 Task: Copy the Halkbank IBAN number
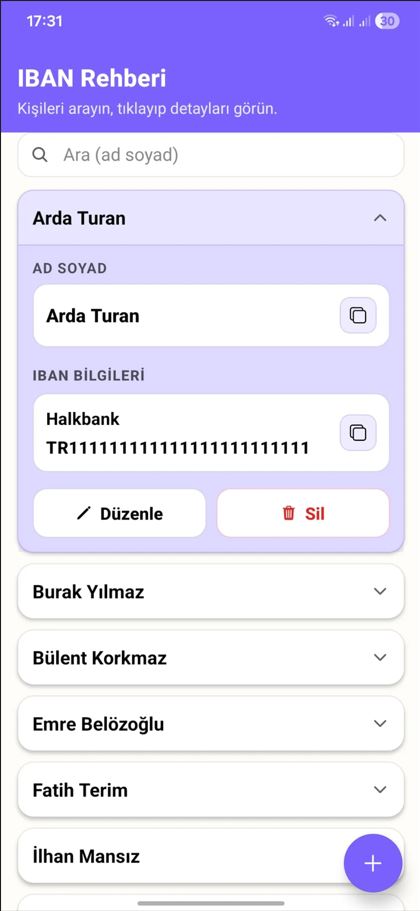click(x=358, y=433)
